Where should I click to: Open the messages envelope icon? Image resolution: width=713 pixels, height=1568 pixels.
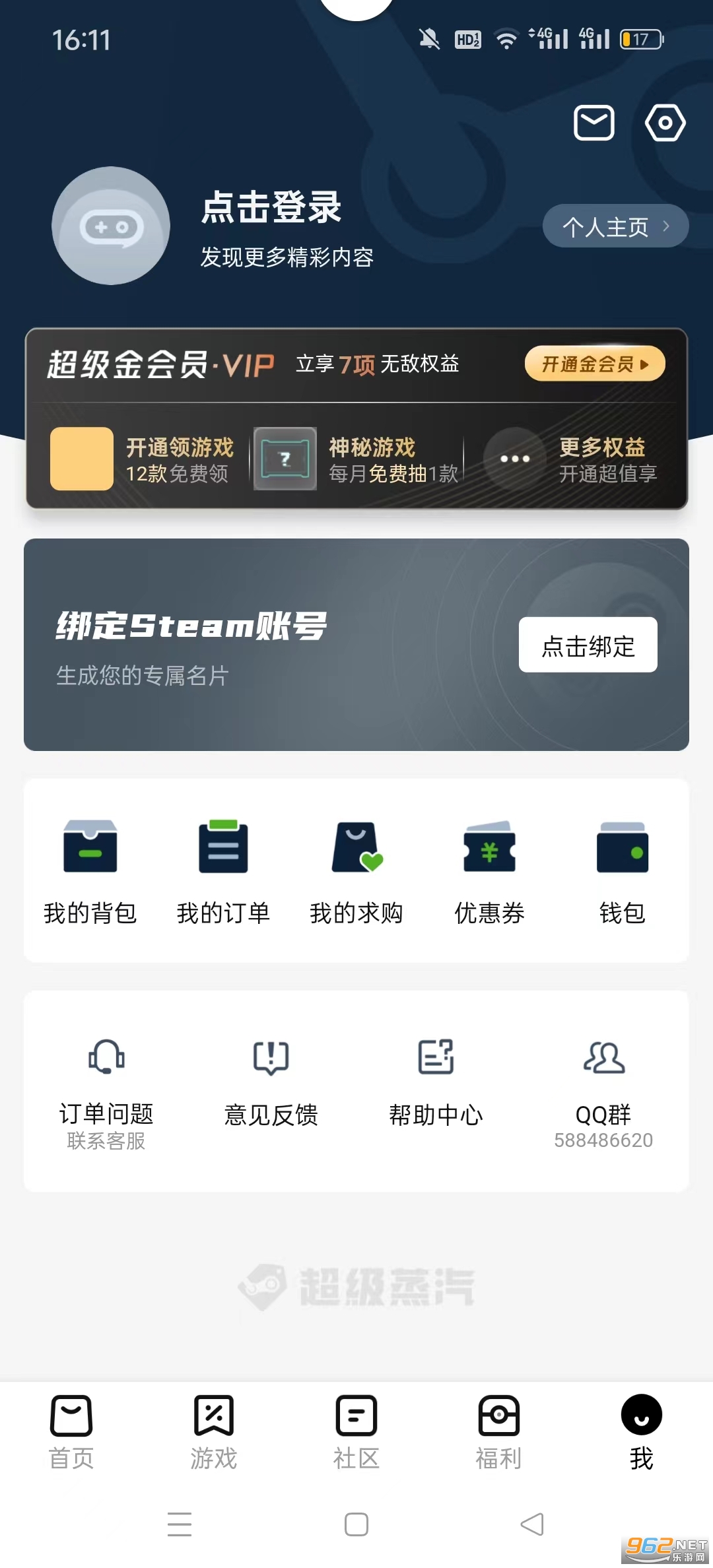[594, 123]
